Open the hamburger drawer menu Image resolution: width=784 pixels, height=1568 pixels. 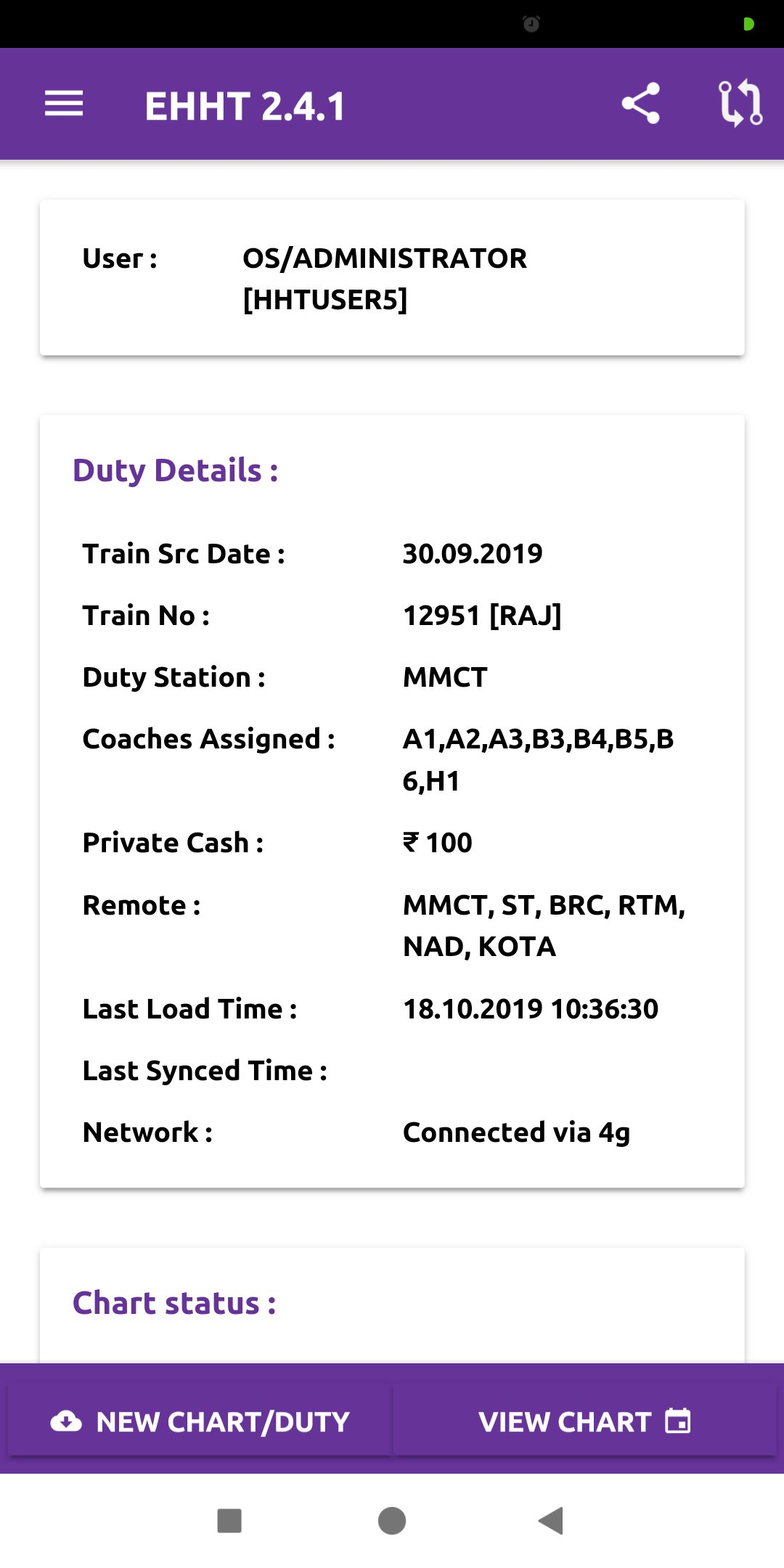coord(64,104)
